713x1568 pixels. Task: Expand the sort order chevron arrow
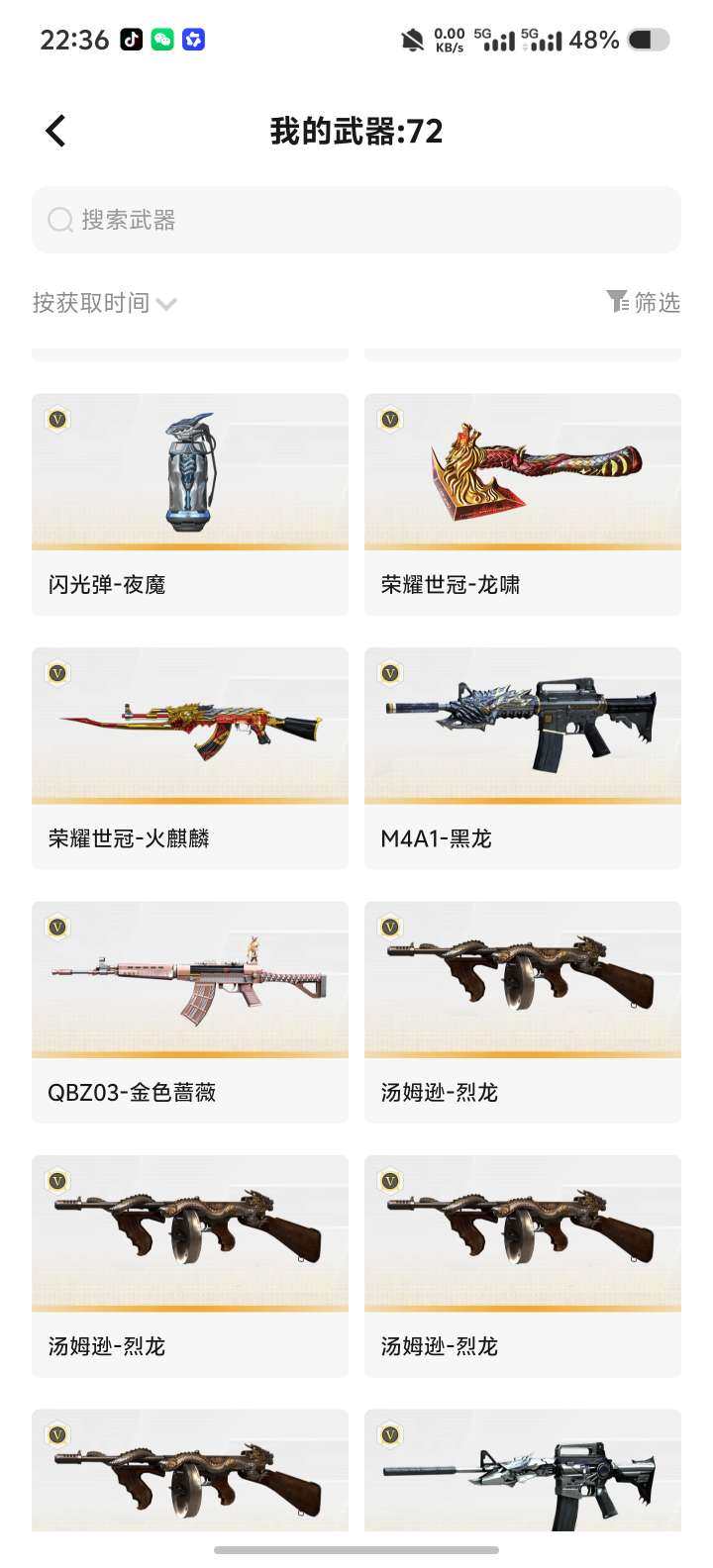coord(166,305)
